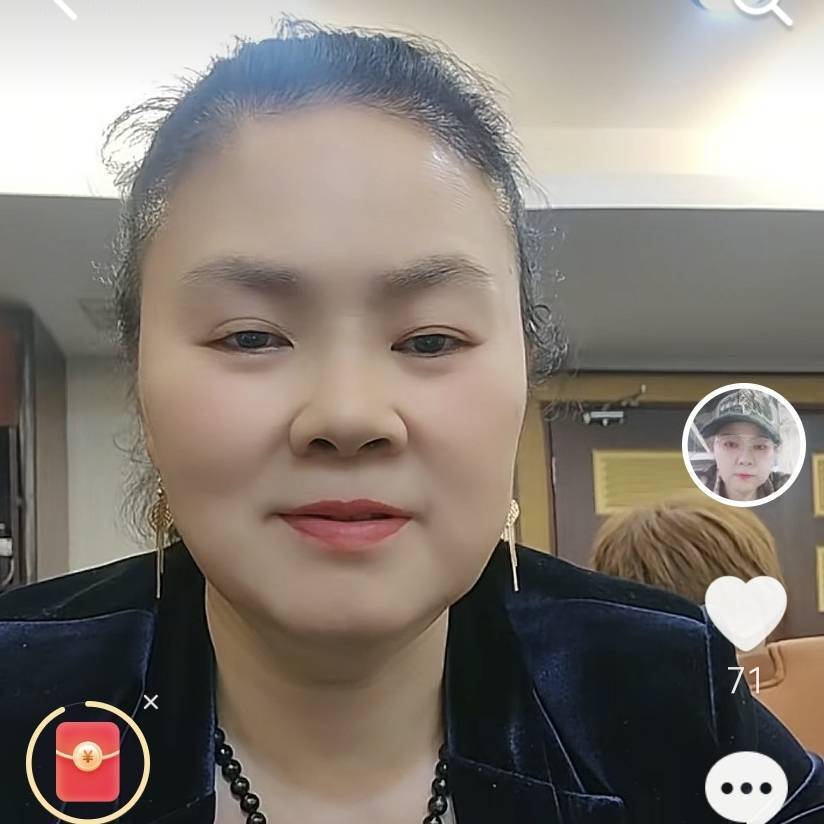Like this video with the heart

point(745,611)
